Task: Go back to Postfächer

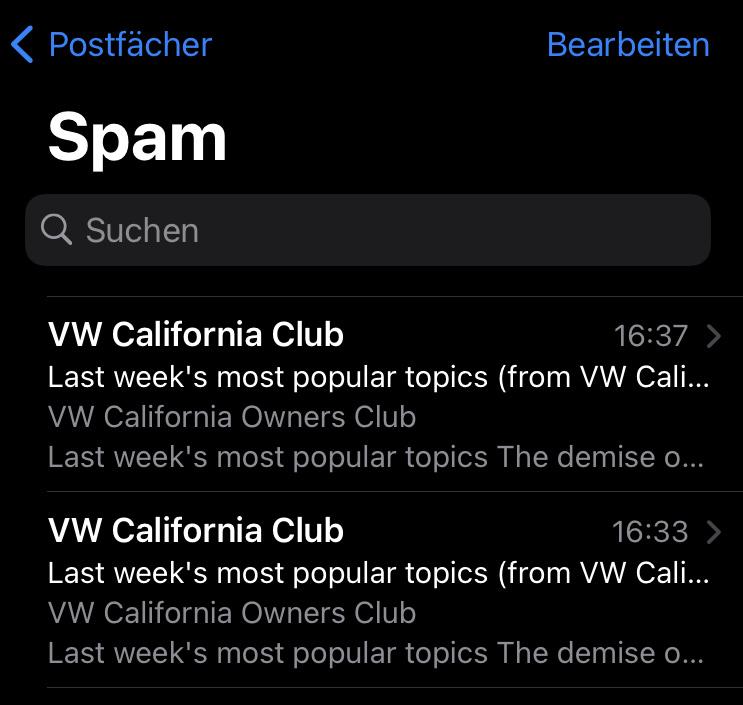Action: [x=111, y=45]
